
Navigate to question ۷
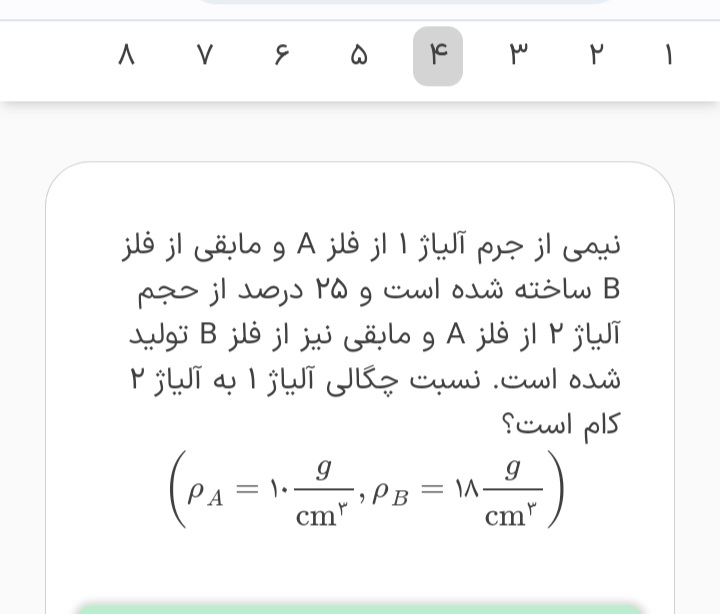(204, 56)
